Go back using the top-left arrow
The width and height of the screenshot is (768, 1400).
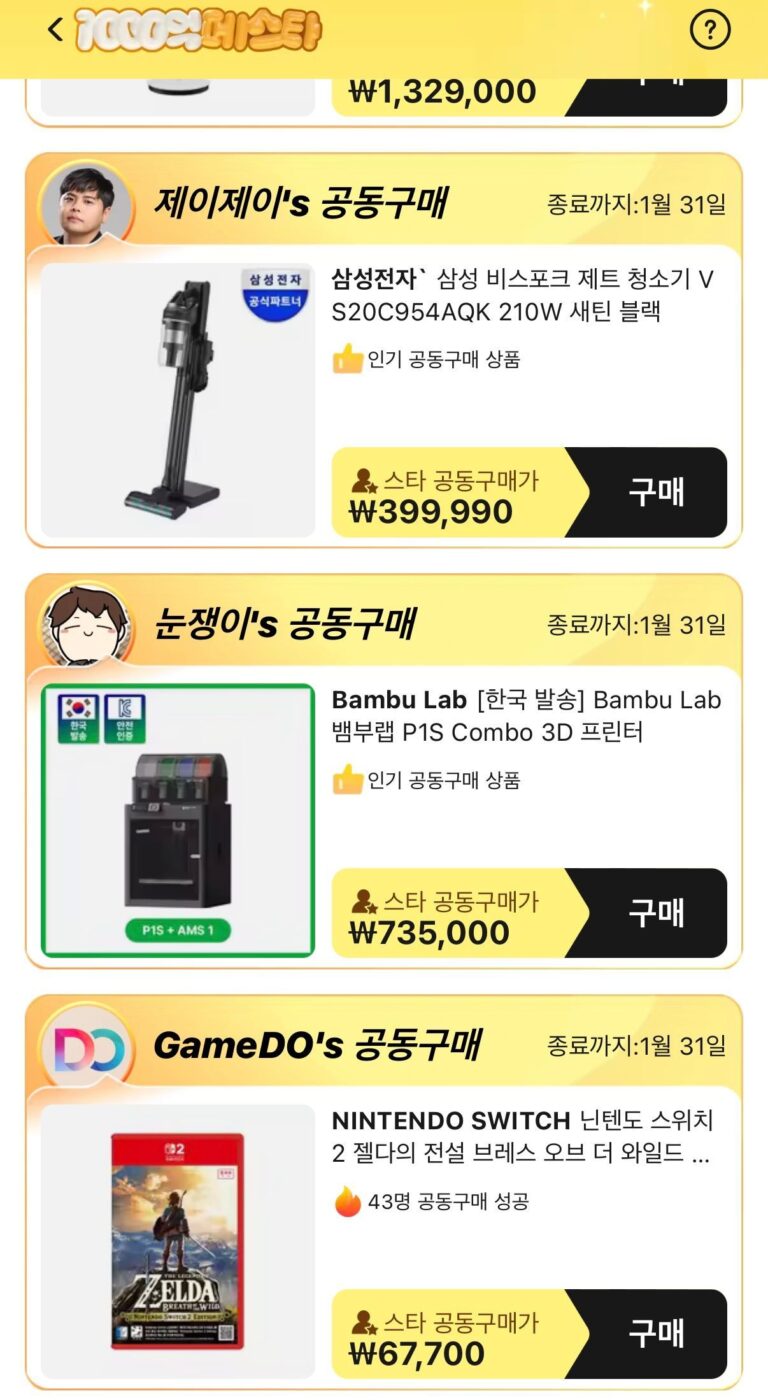point(55,30)
